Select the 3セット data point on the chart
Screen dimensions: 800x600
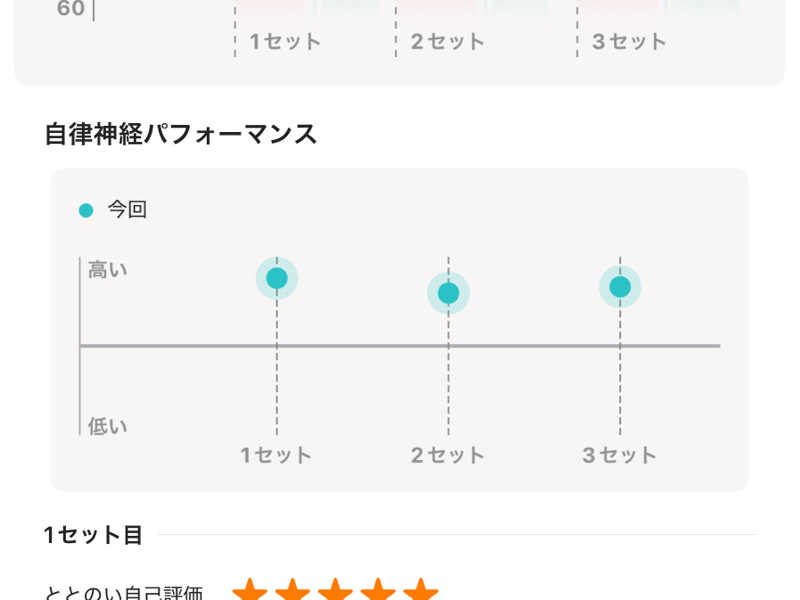click(x=620, y=287)
